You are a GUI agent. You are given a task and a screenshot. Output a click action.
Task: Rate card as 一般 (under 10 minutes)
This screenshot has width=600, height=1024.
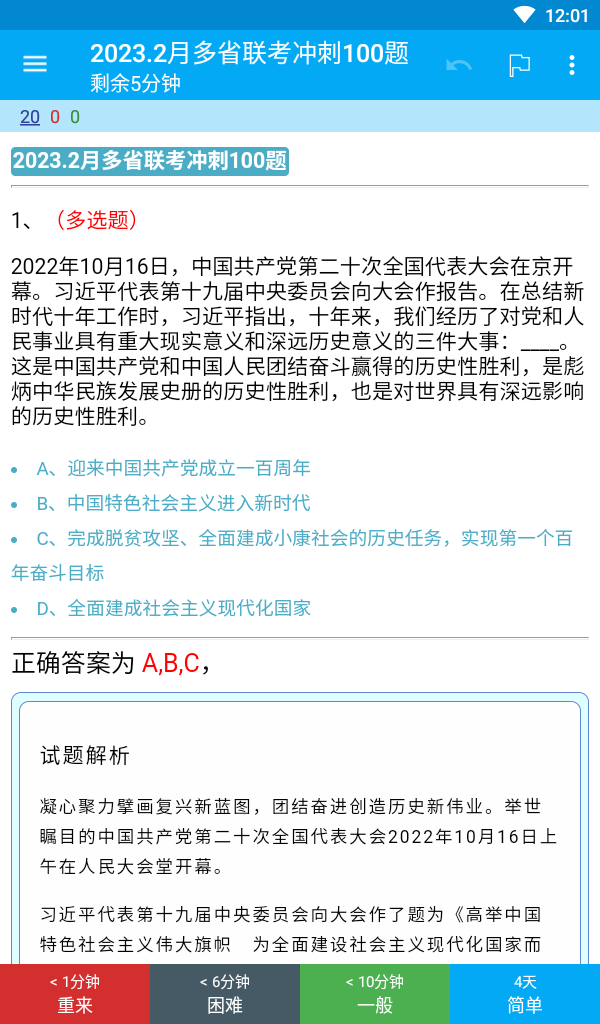pos(375,994)
